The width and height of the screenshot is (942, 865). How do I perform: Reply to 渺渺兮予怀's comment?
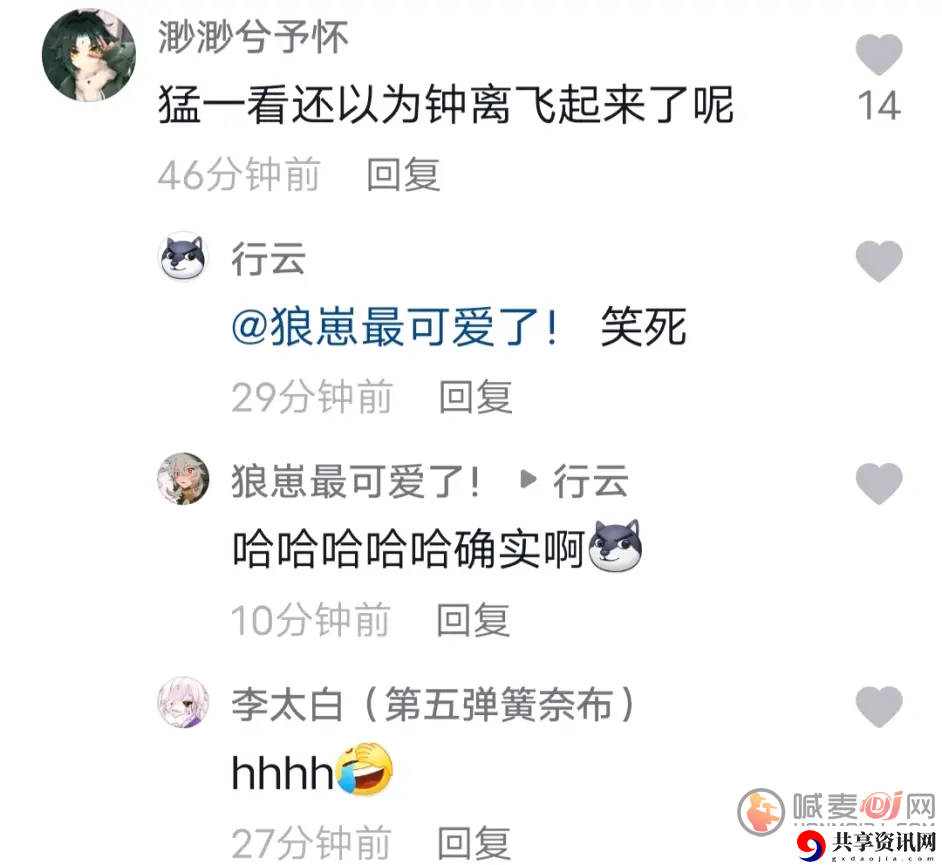click(x=403, y=175)
